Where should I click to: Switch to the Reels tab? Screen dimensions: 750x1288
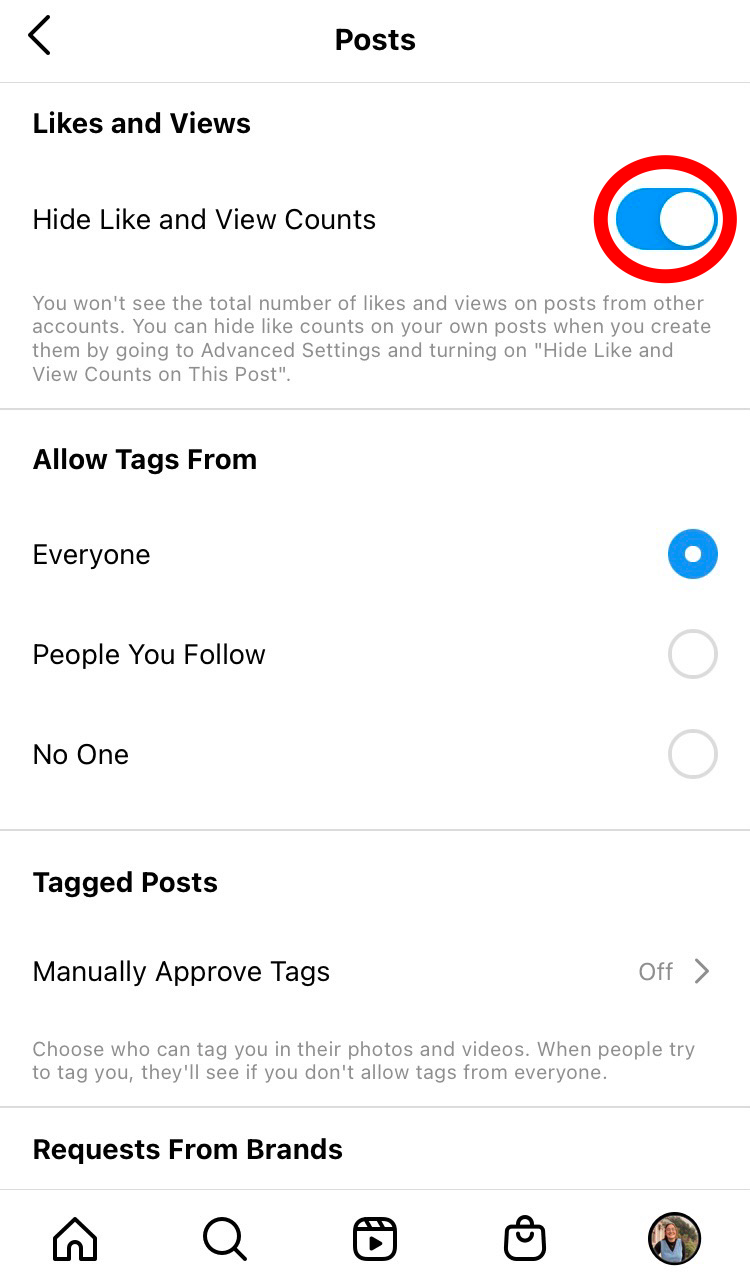tap(375, 1239)
